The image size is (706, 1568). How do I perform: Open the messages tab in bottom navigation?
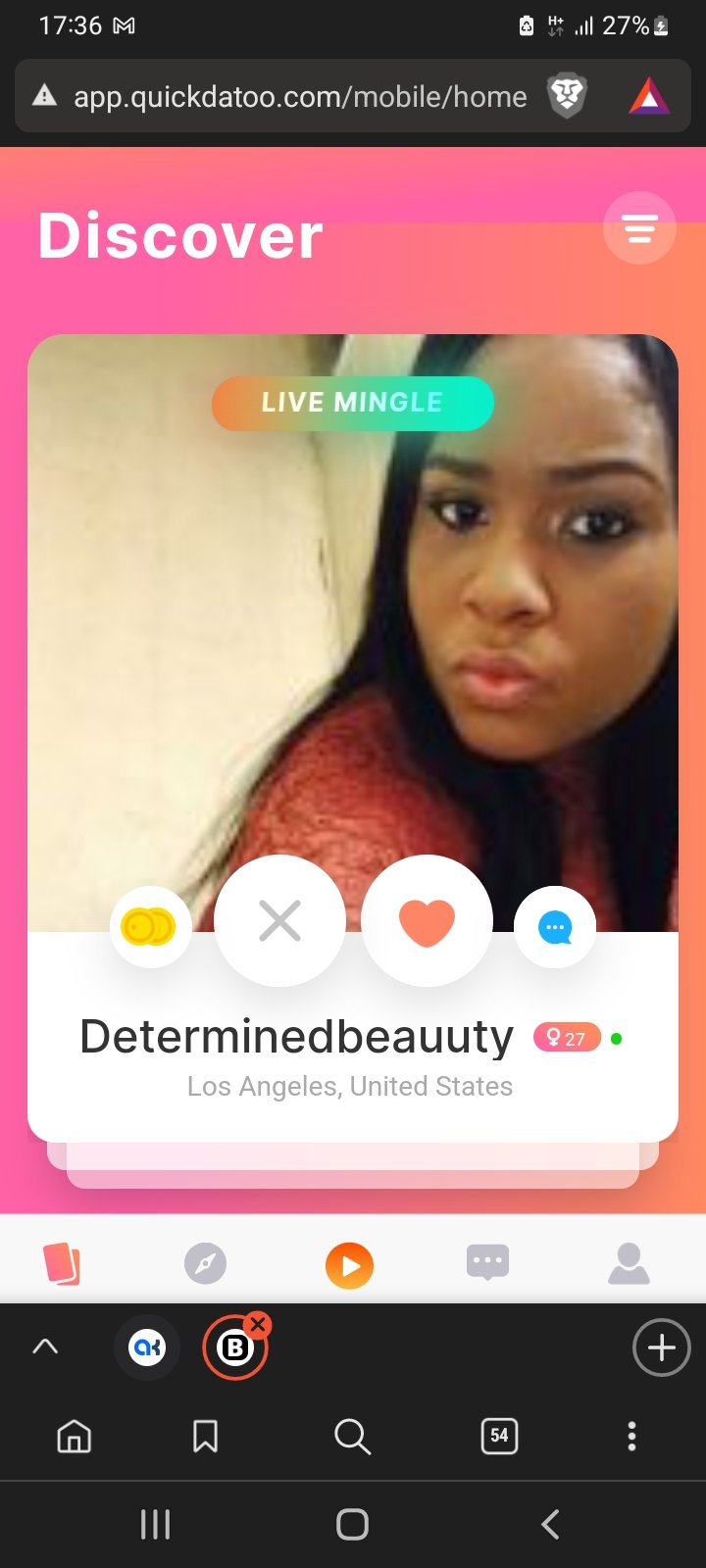(487, 1262)
